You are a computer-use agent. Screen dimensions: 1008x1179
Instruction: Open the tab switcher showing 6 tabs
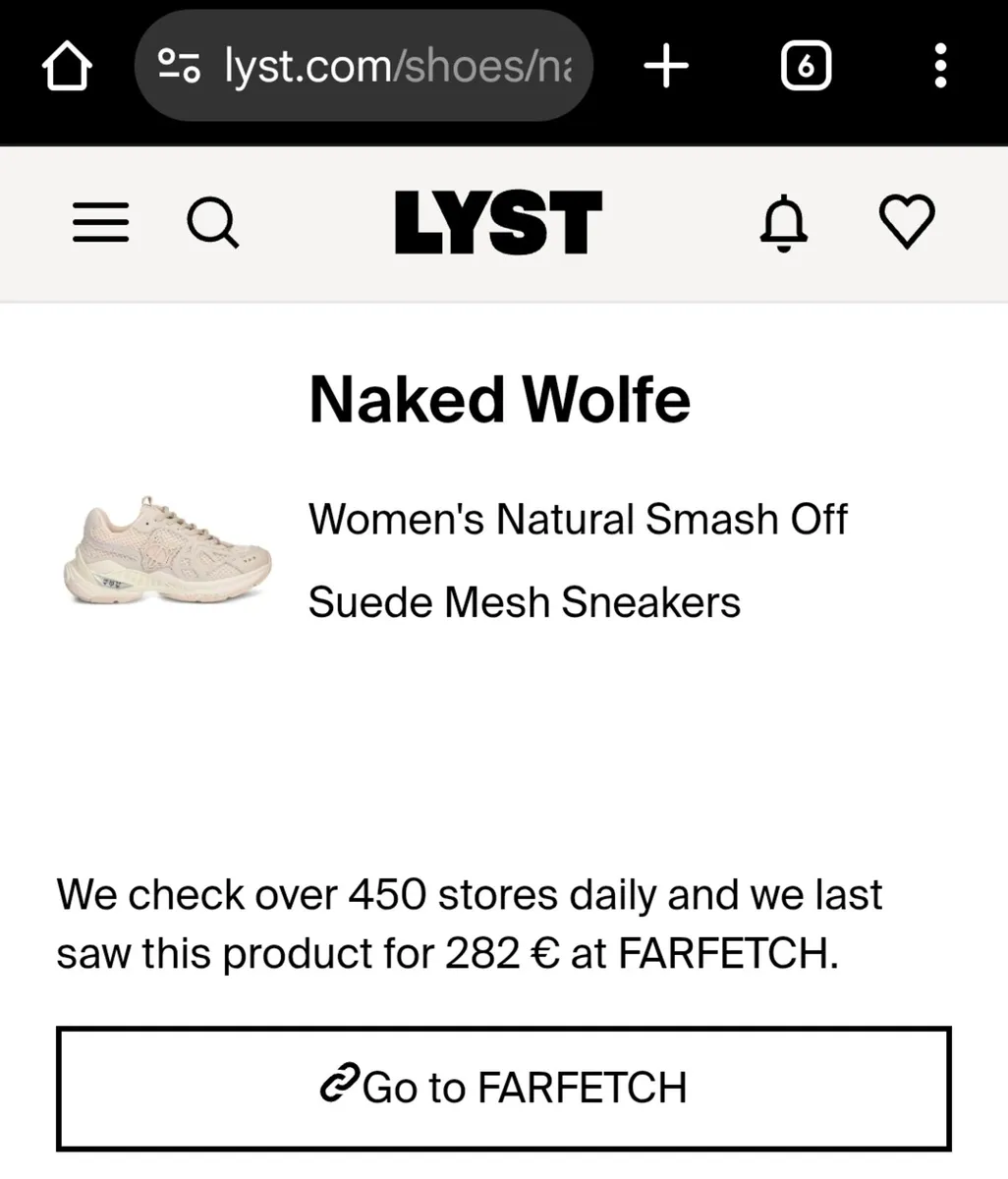click(x=806, y=65)
